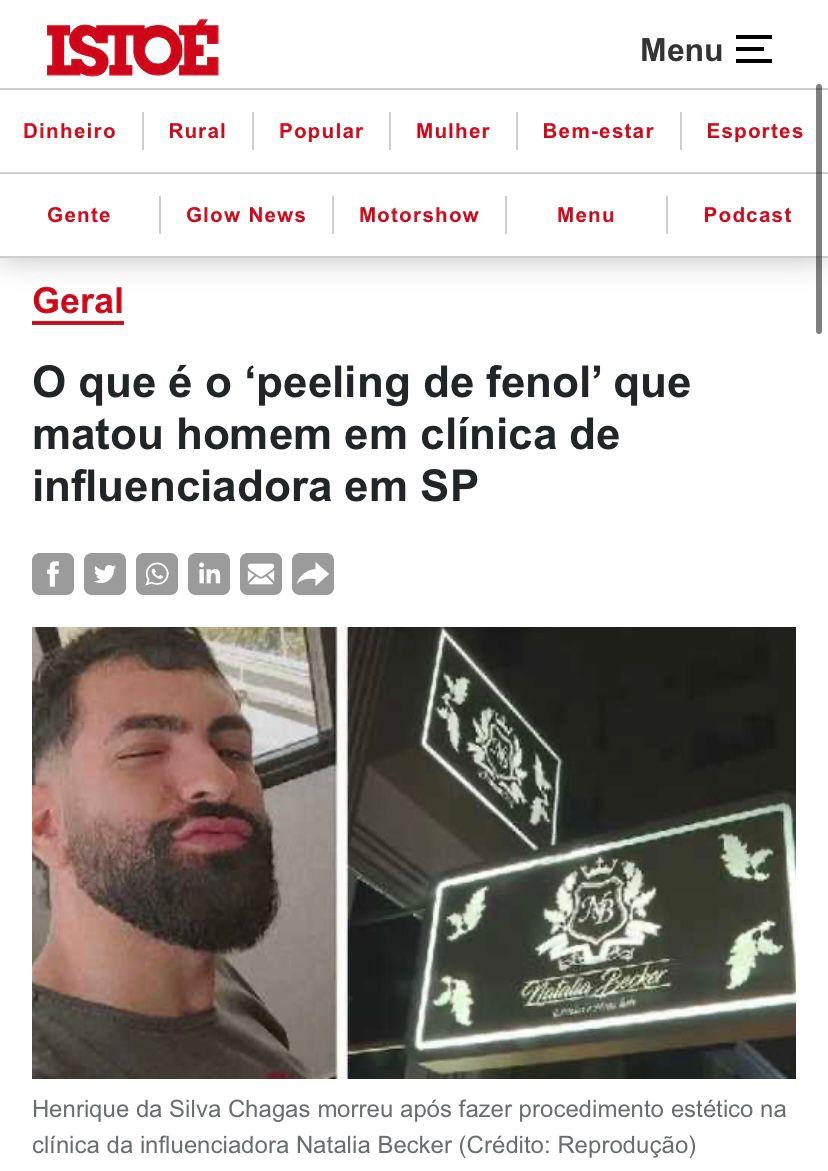Go to the Dinheiro section
The width and height of the screenshot is (828, 1171).
pos(70,131)
